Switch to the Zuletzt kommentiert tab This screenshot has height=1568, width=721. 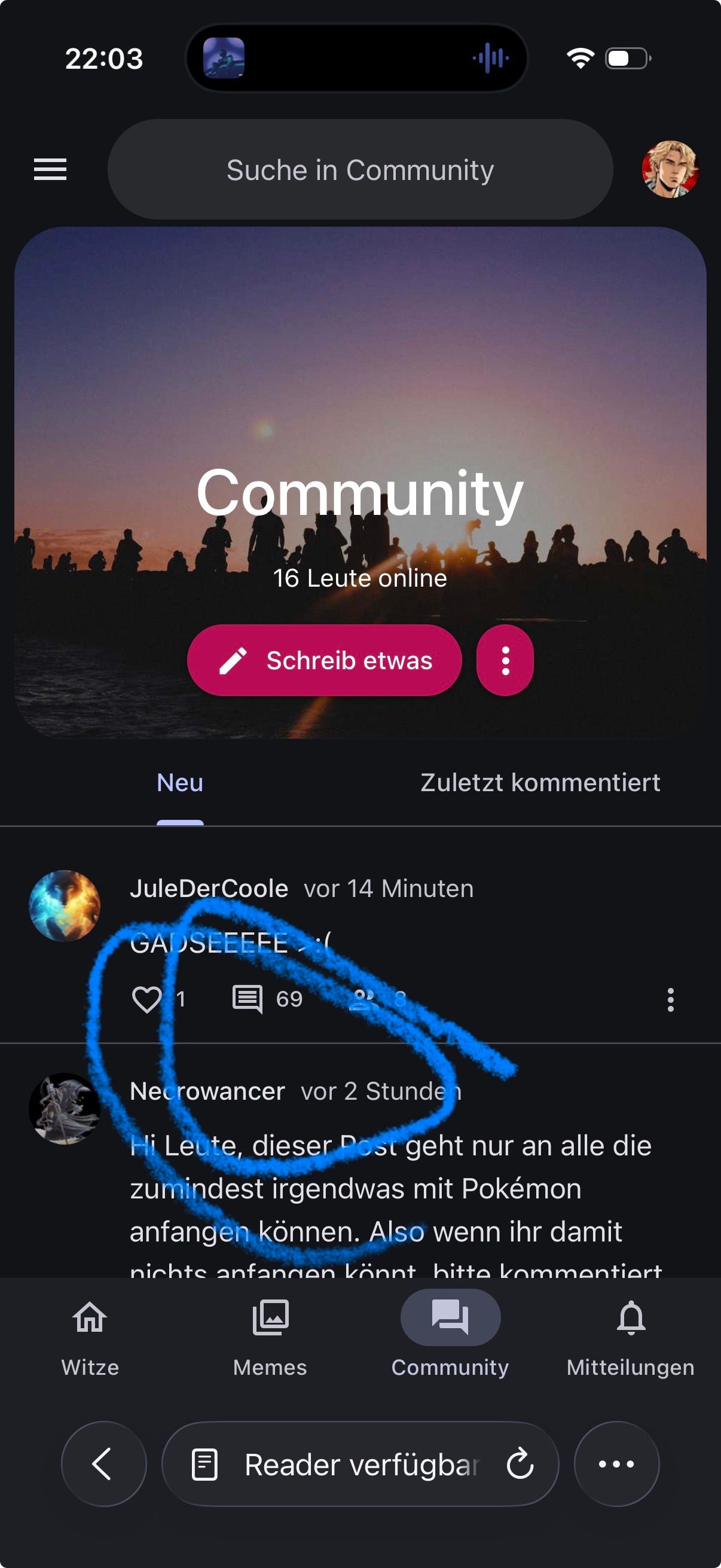(540, 783)
